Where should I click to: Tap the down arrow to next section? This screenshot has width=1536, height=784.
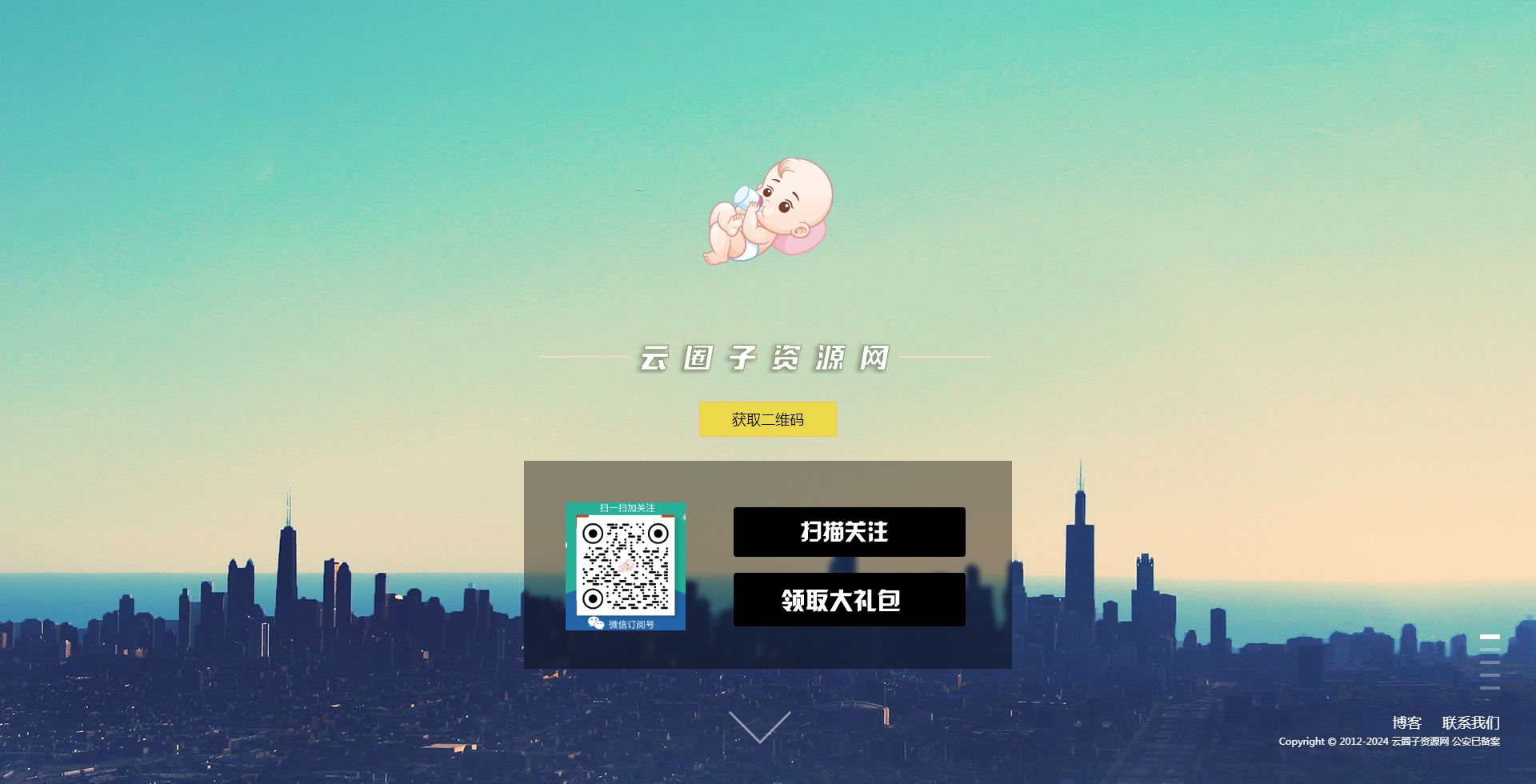coord(759,726)
